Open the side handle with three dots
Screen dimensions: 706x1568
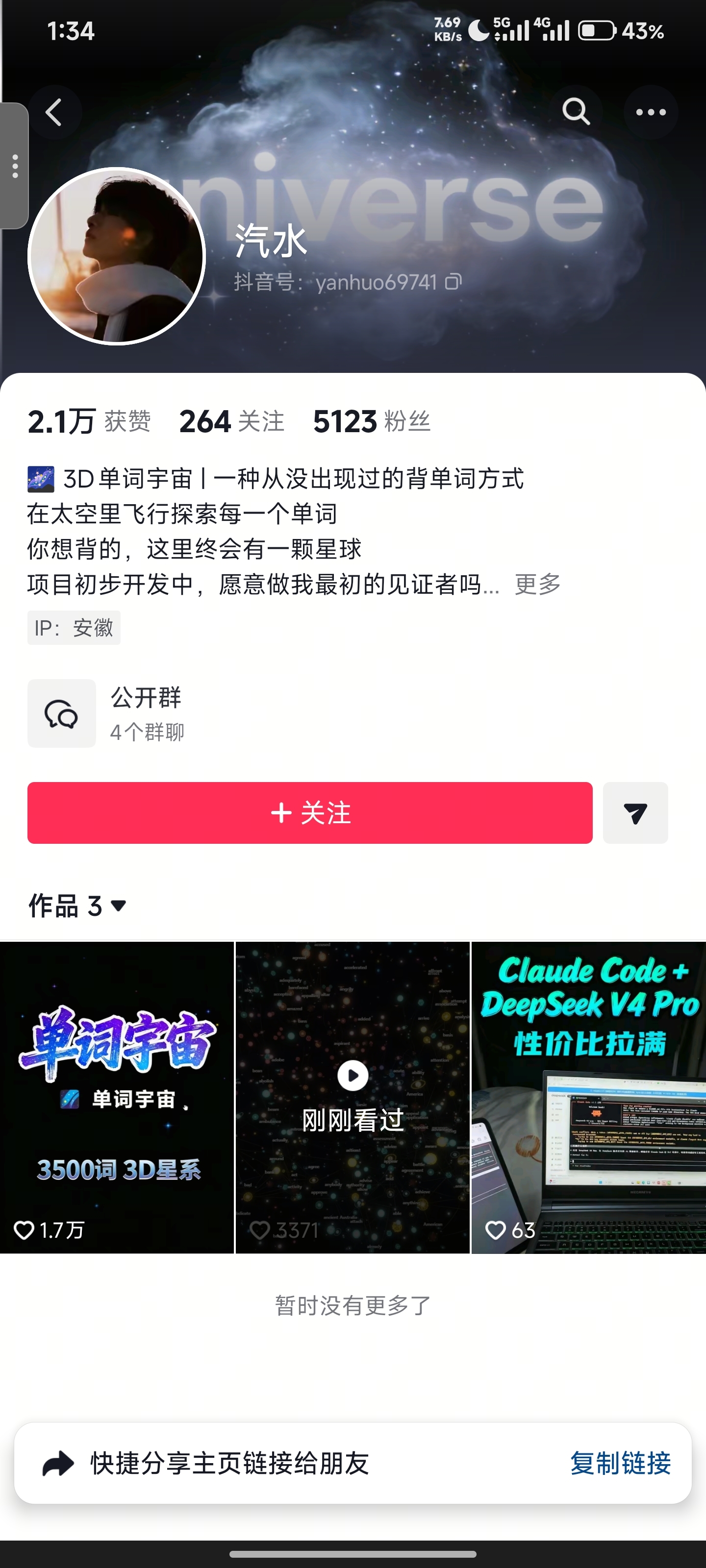coord(14,166)
